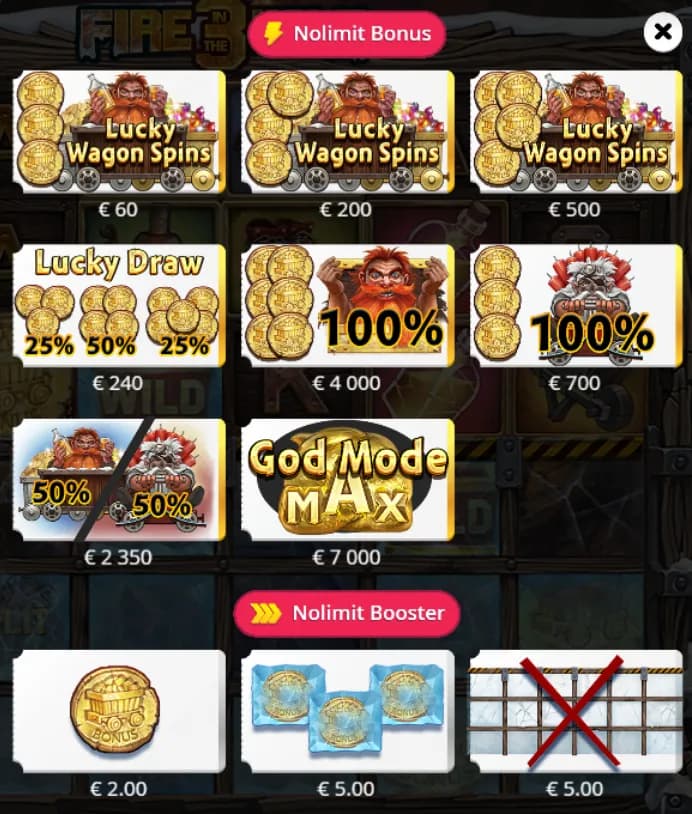Buy Lucky Wagon Spins for € 200
Image resolution: width=692 pixels, height=814 pixels.
[347, 132]
